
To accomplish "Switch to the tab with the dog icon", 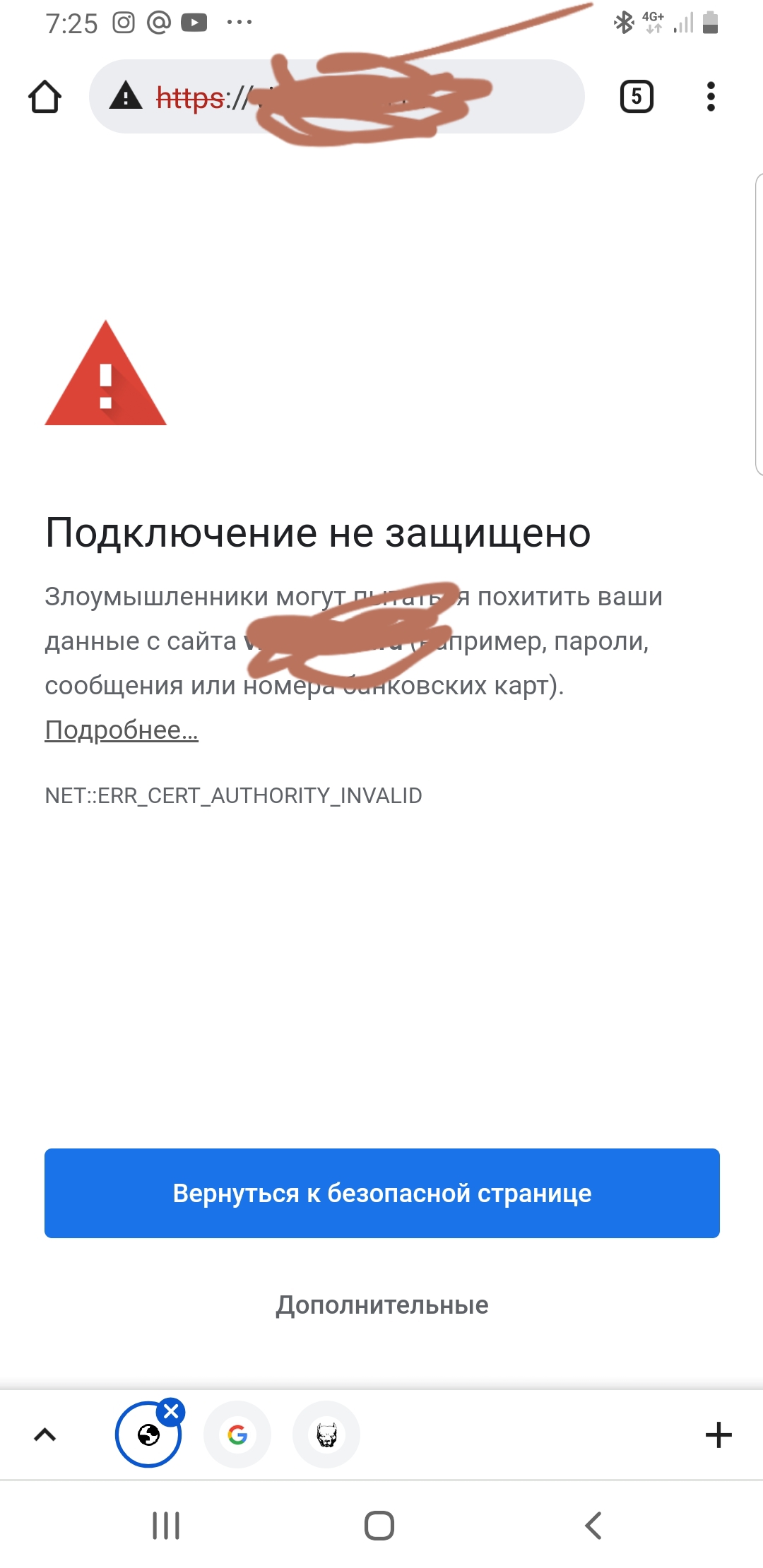I will tap(326, 1435).
